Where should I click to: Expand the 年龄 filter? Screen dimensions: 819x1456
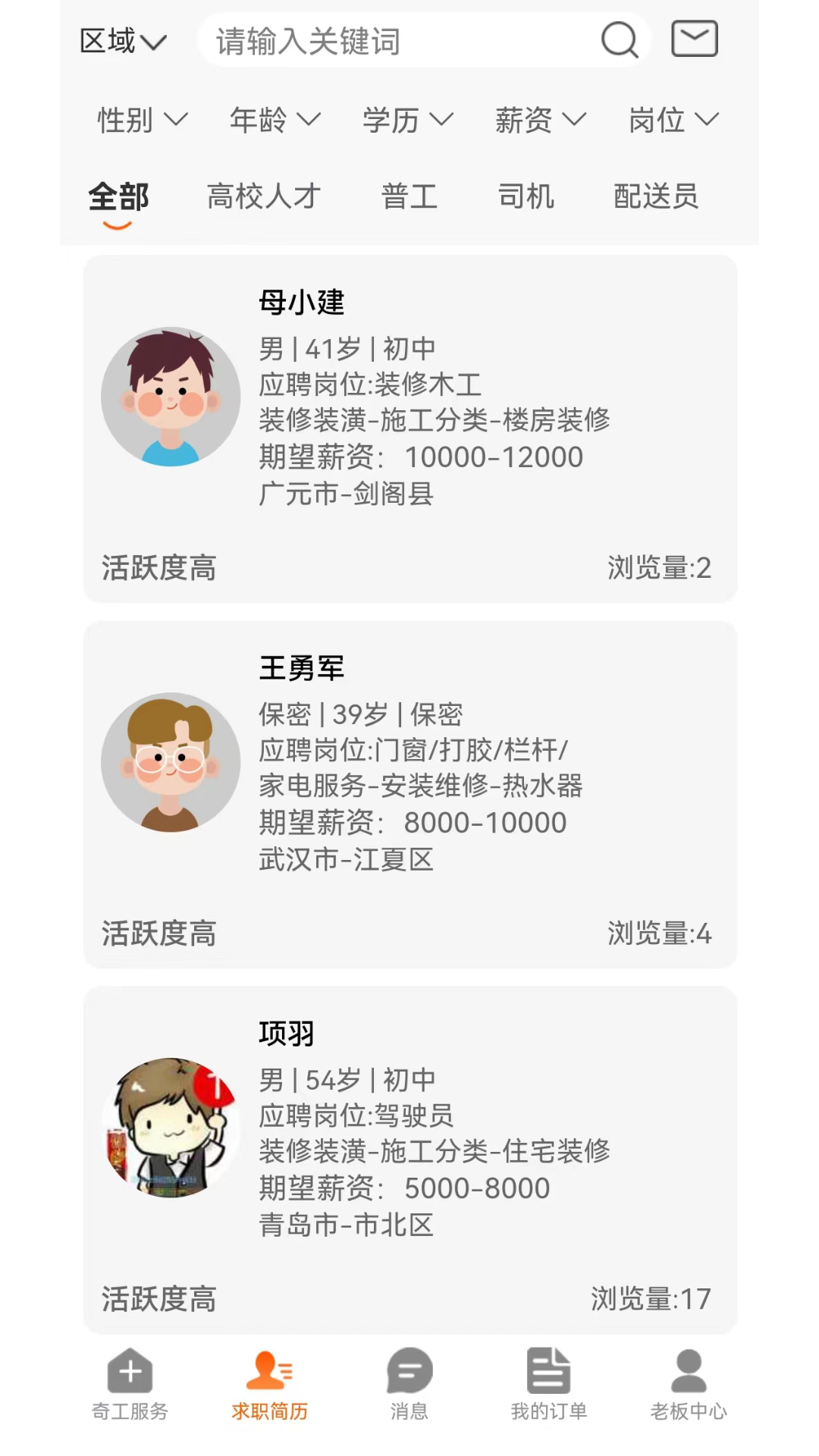click(x=275, y=120)
